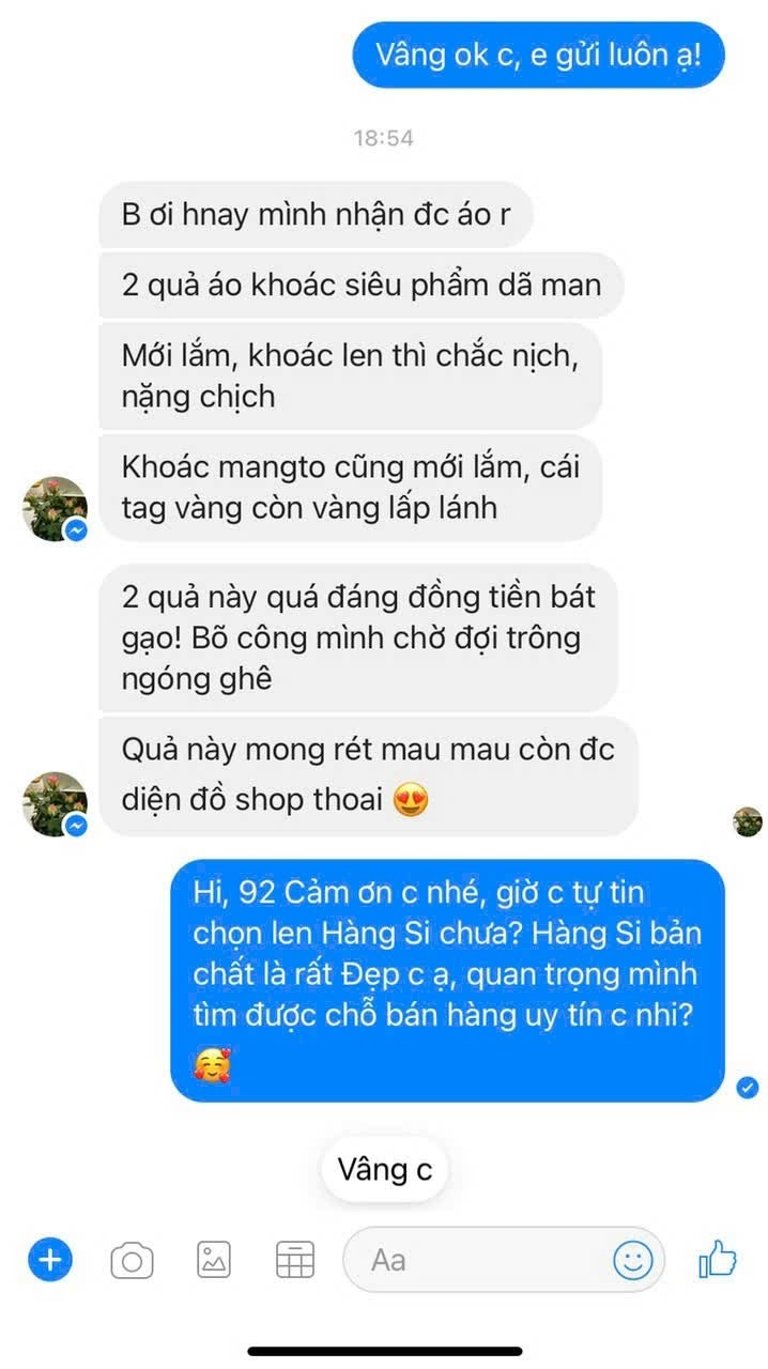Open sender's avatar beside "diện đồ shop thoai"
The width and height of the screenshot is (768, 1369).
coord(55,803)
